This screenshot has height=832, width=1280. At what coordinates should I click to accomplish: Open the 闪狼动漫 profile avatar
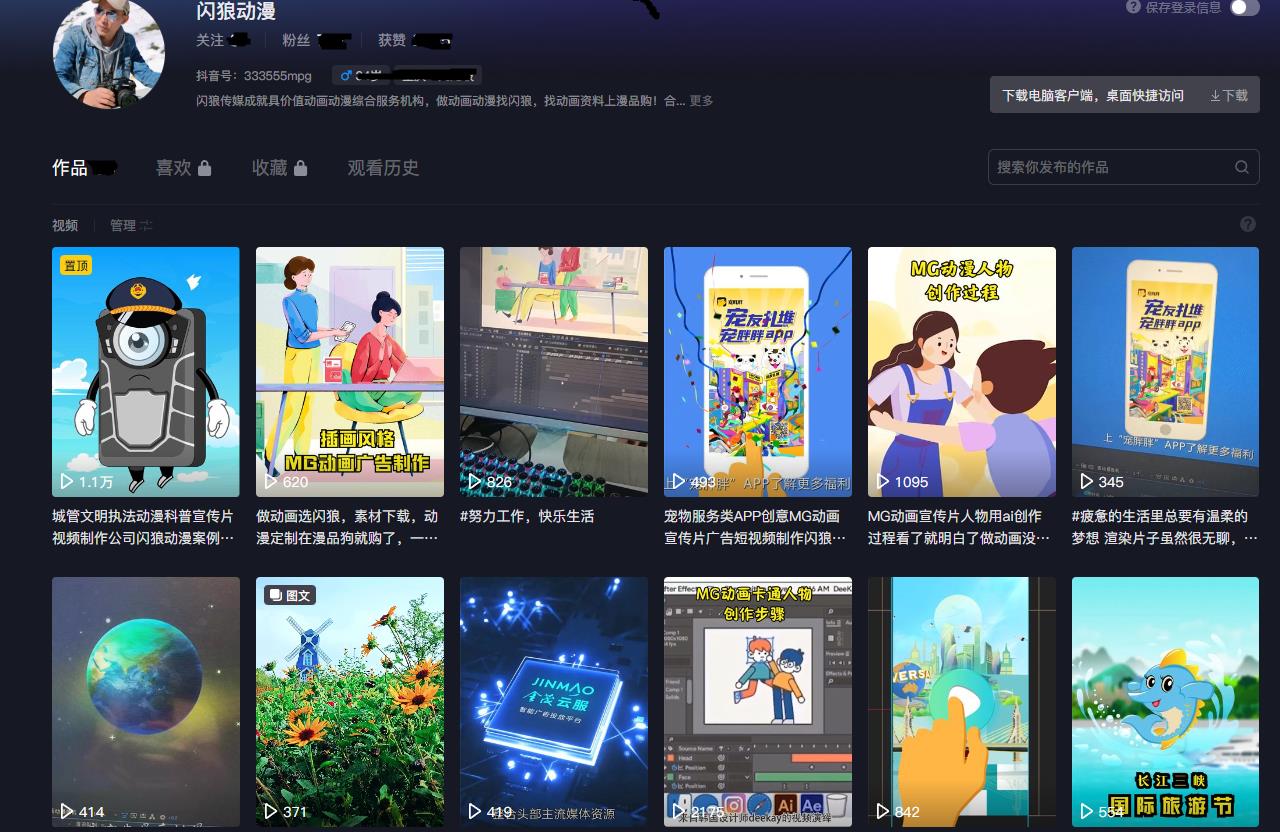click(108, 52)
